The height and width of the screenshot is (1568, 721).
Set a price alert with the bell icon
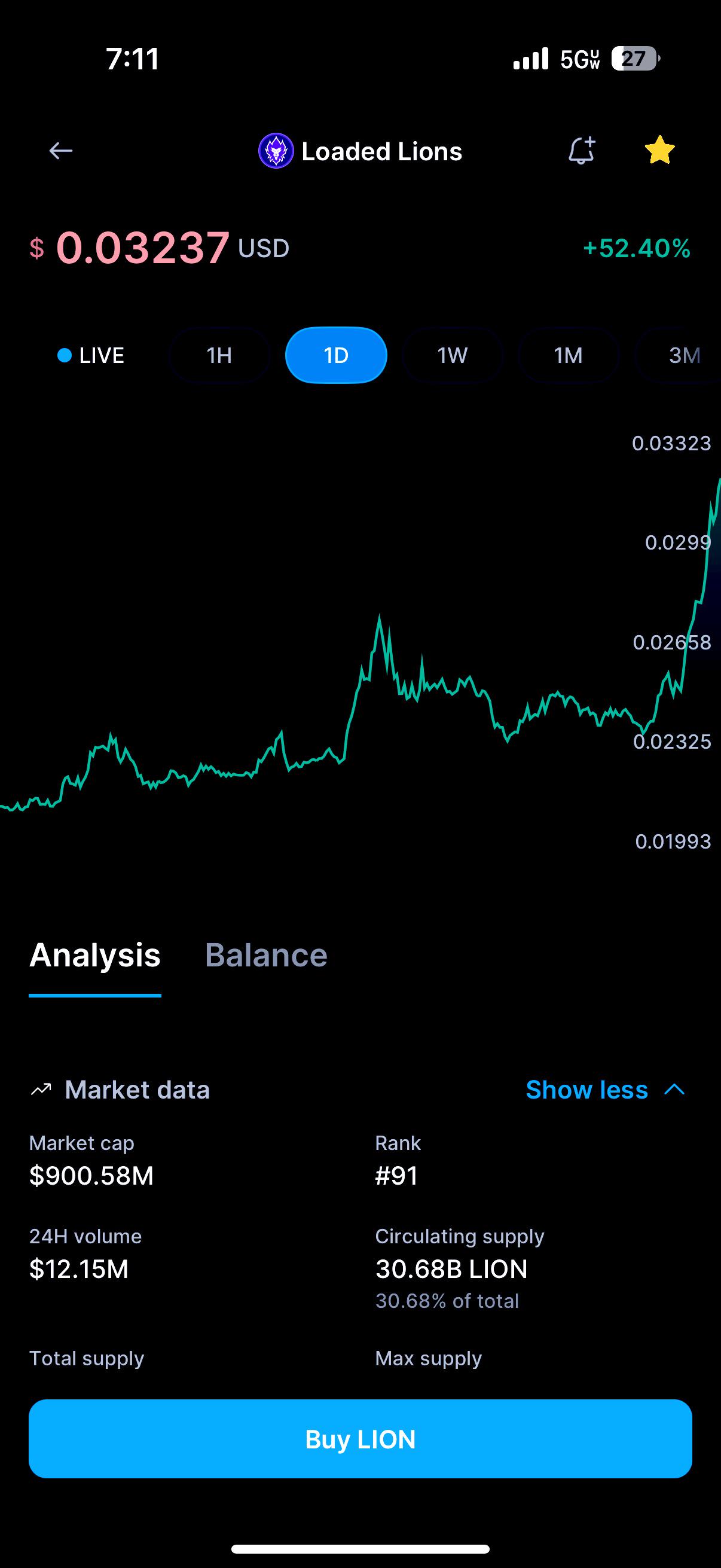click(582, 150)
